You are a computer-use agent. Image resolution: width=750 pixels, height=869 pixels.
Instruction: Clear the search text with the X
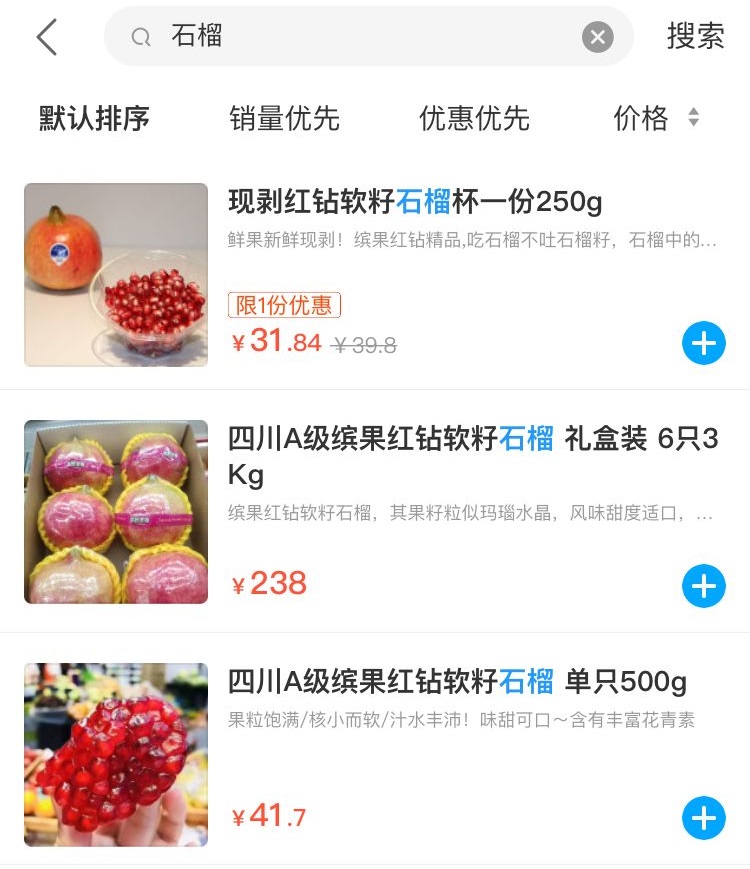point(597,38)
